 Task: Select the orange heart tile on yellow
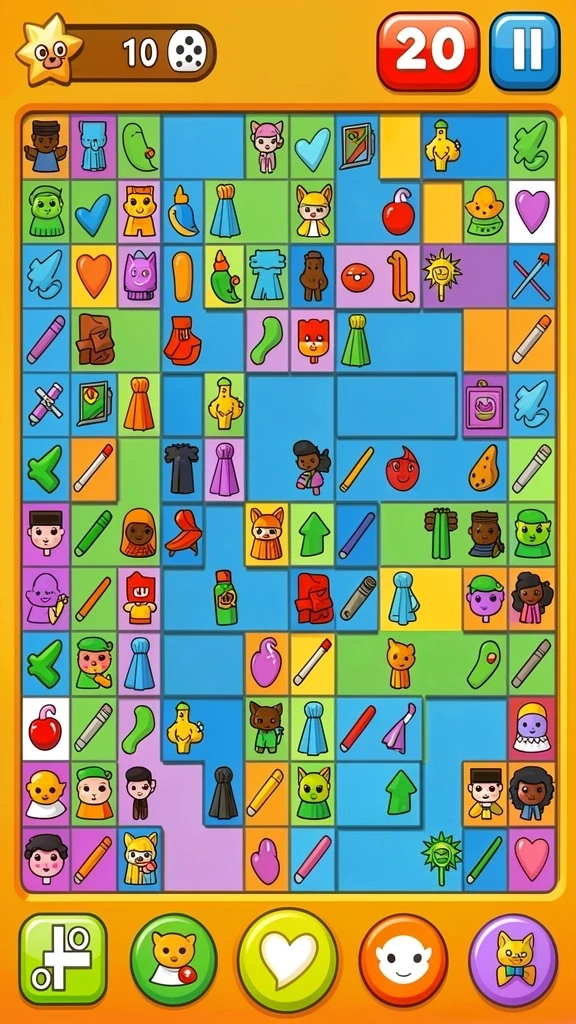click(x=94, y=276)
